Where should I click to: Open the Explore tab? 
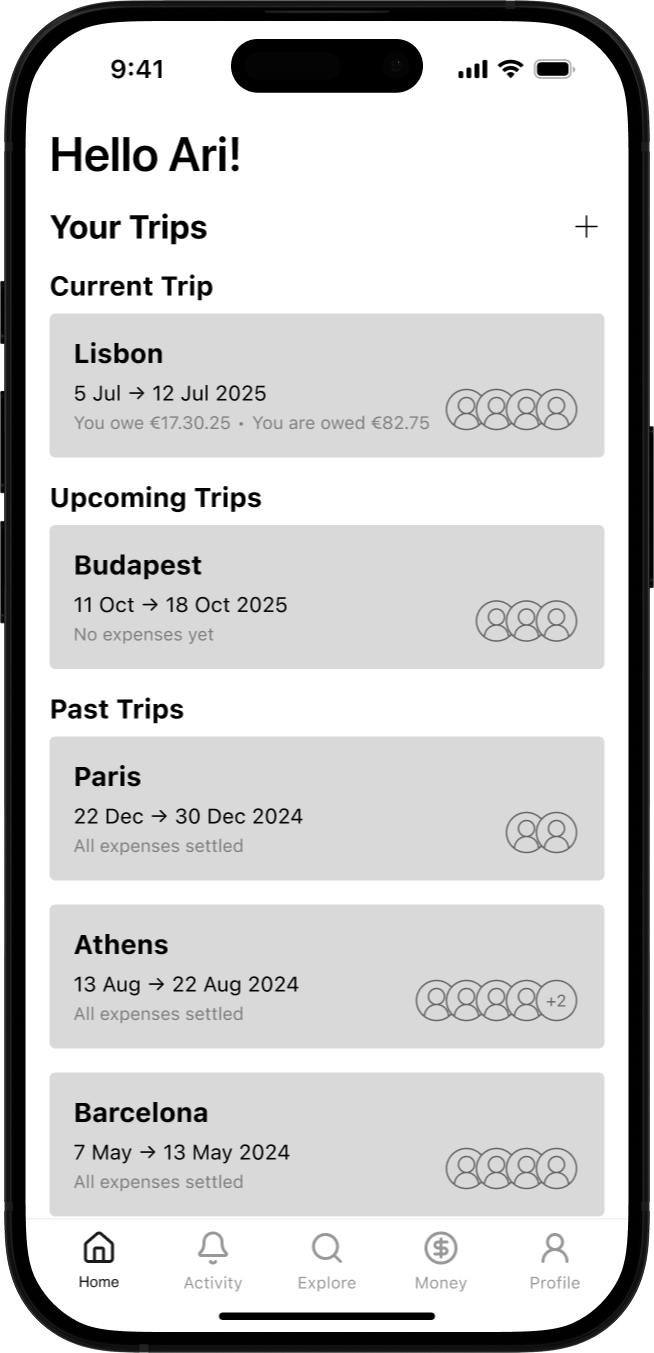[326, 1260]
